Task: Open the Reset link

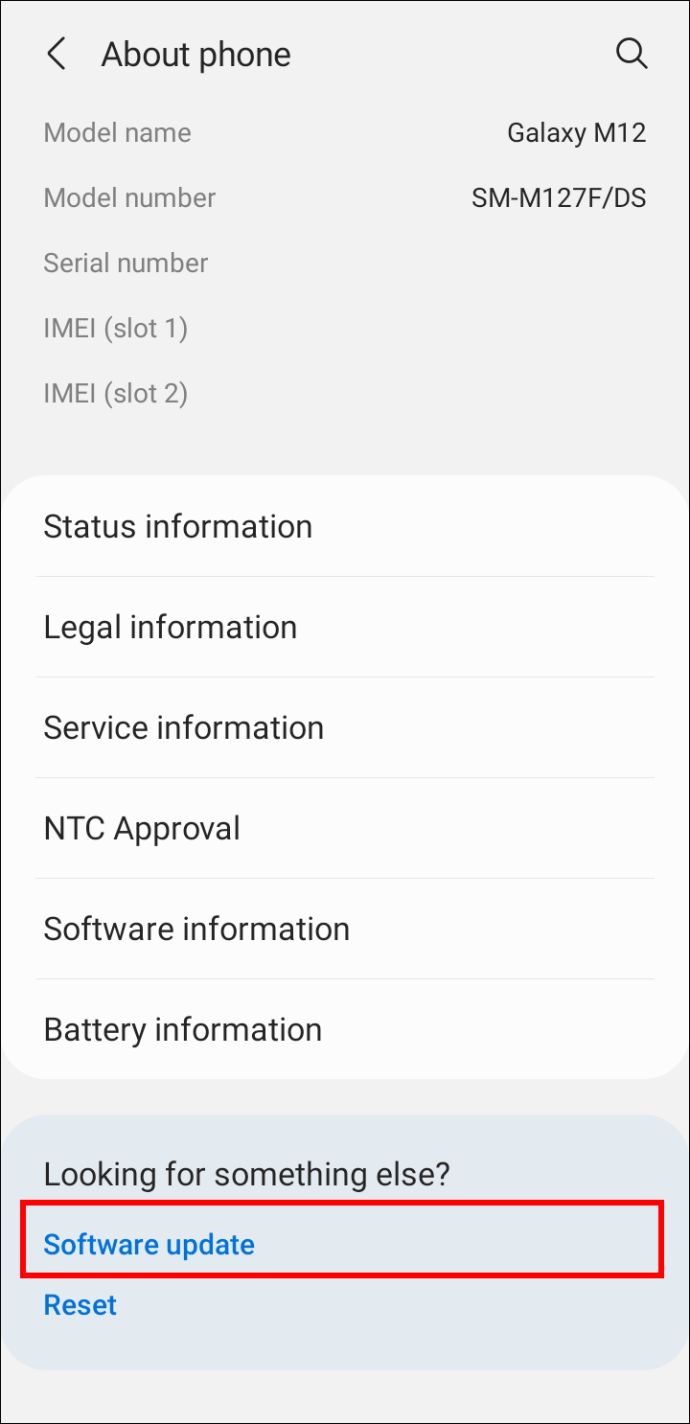Action: (80, 1305)
